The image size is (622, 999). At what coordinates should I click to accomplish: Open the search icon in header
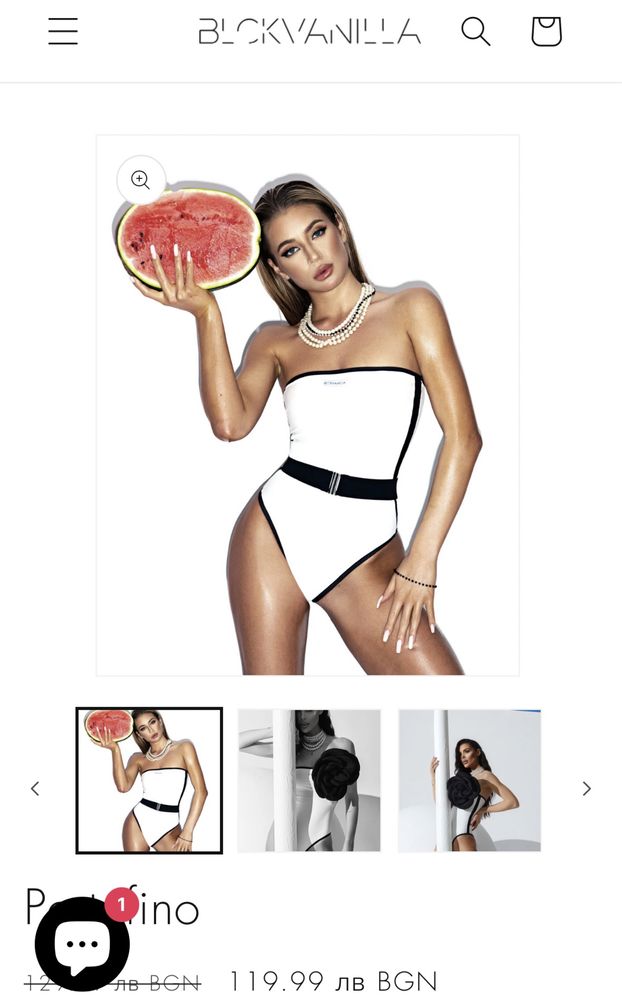(476, 32)
